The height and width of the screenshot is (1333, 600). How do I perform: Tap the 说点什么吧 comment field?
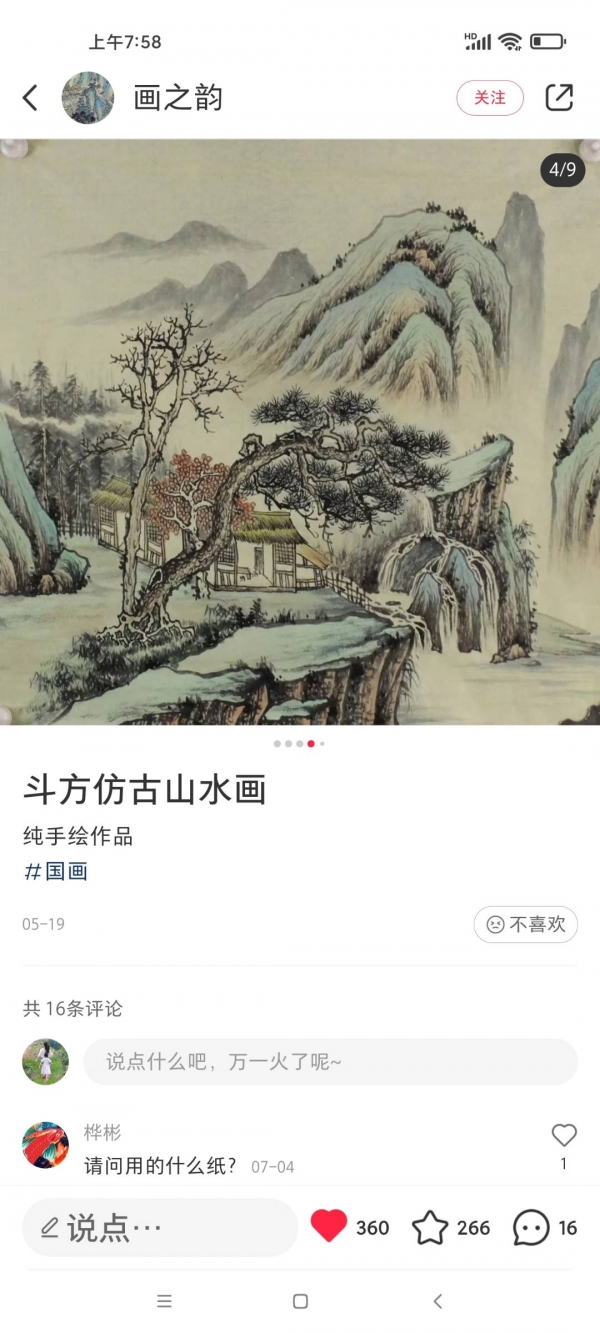330,1062
